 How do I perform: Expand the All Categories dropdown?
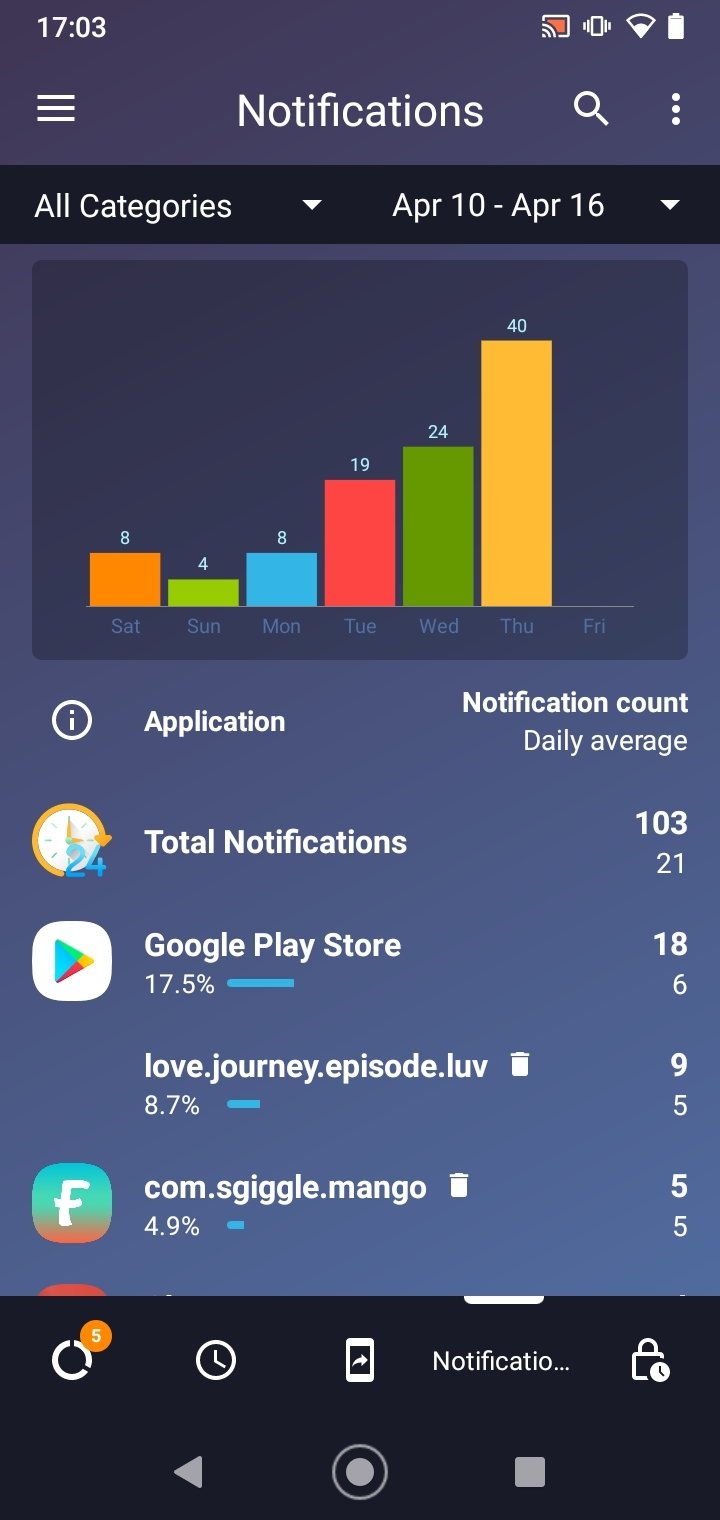[179, 206]
